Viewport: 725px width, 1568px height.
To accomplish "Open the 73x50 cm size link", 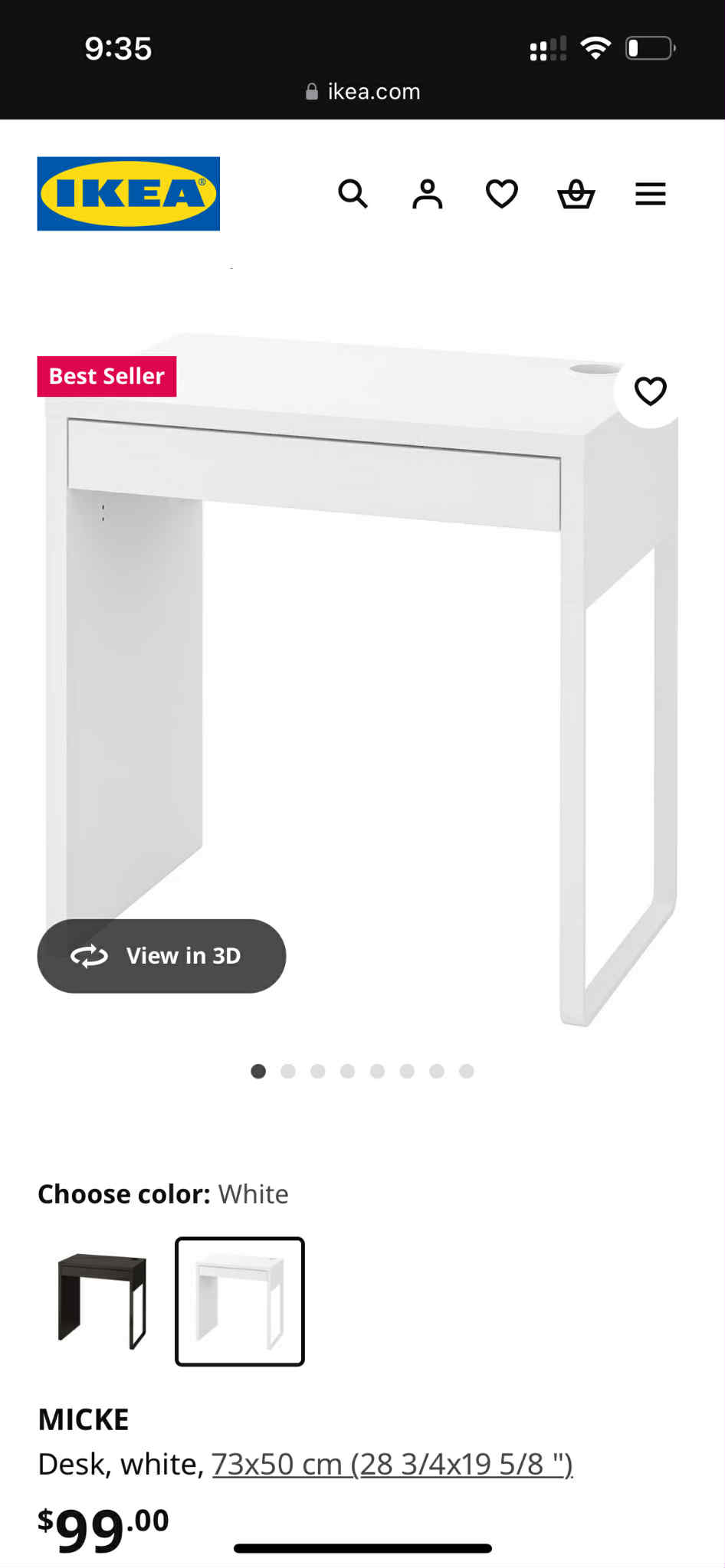I will click(392, 1464).
